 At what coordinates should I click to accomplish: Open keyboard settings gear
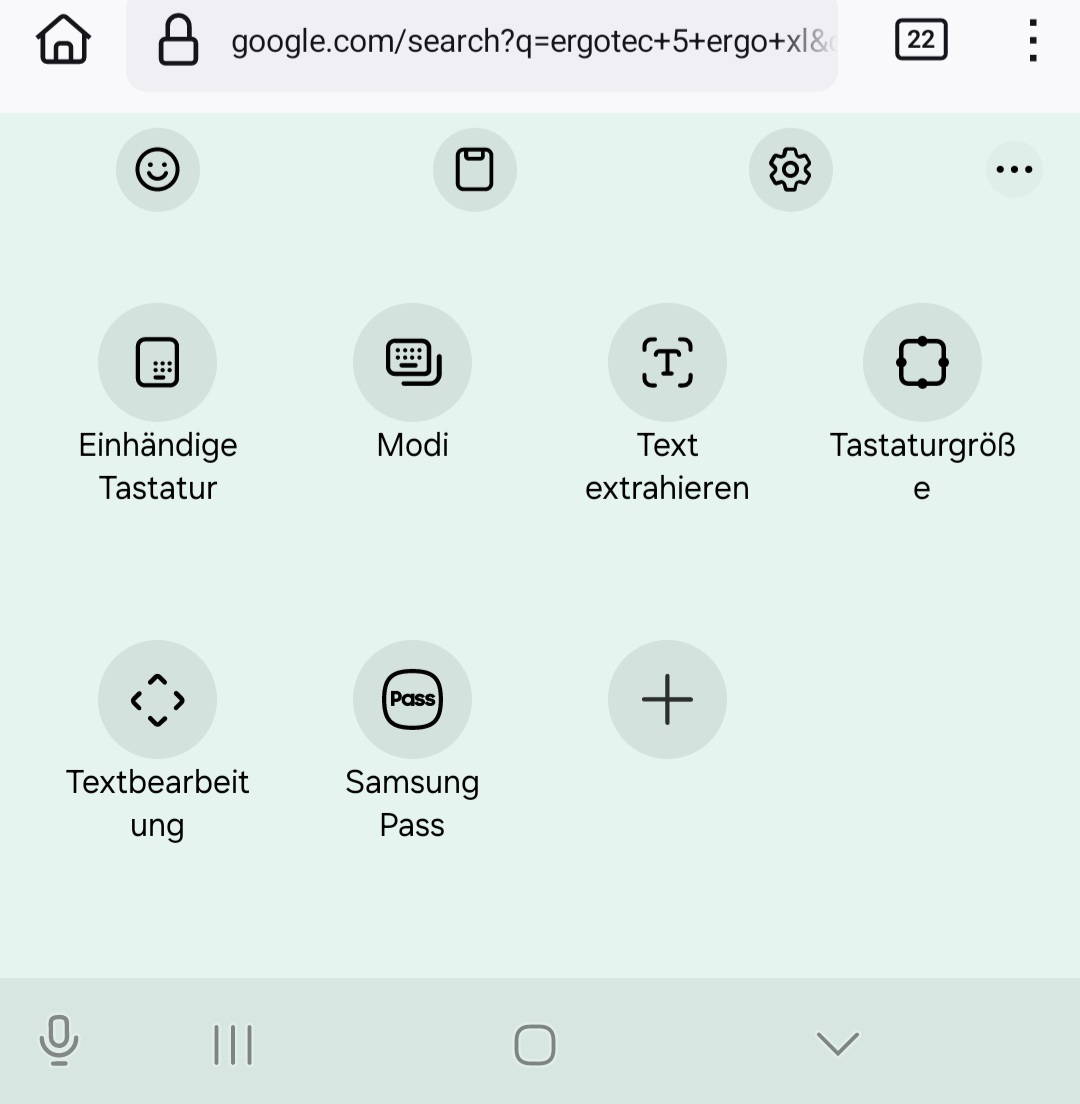click(x=790, y=170)
